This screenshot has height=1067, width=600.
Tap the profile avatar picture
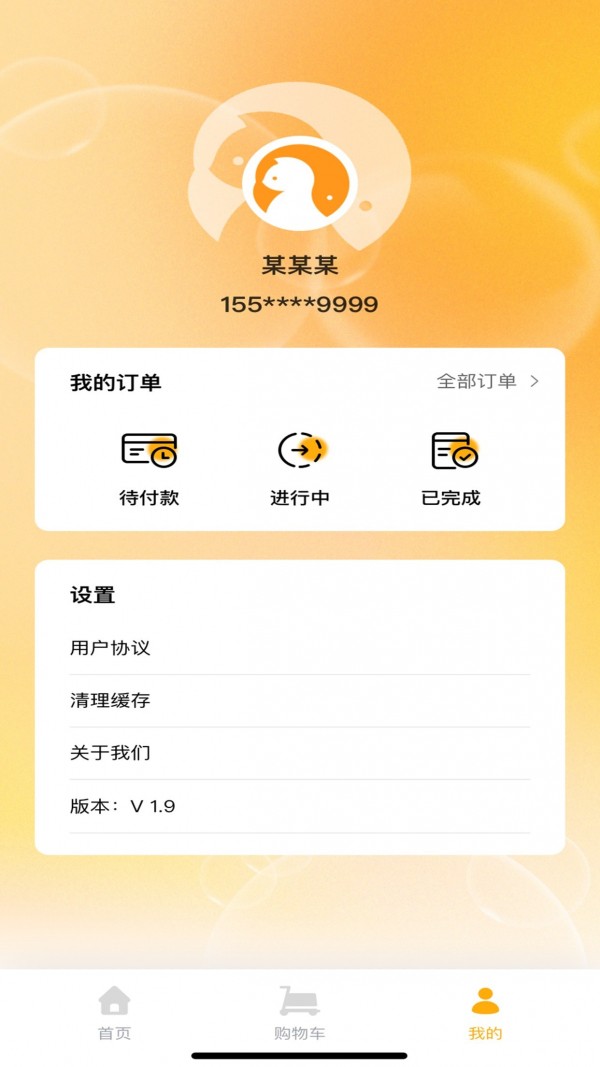coord(300,182)
